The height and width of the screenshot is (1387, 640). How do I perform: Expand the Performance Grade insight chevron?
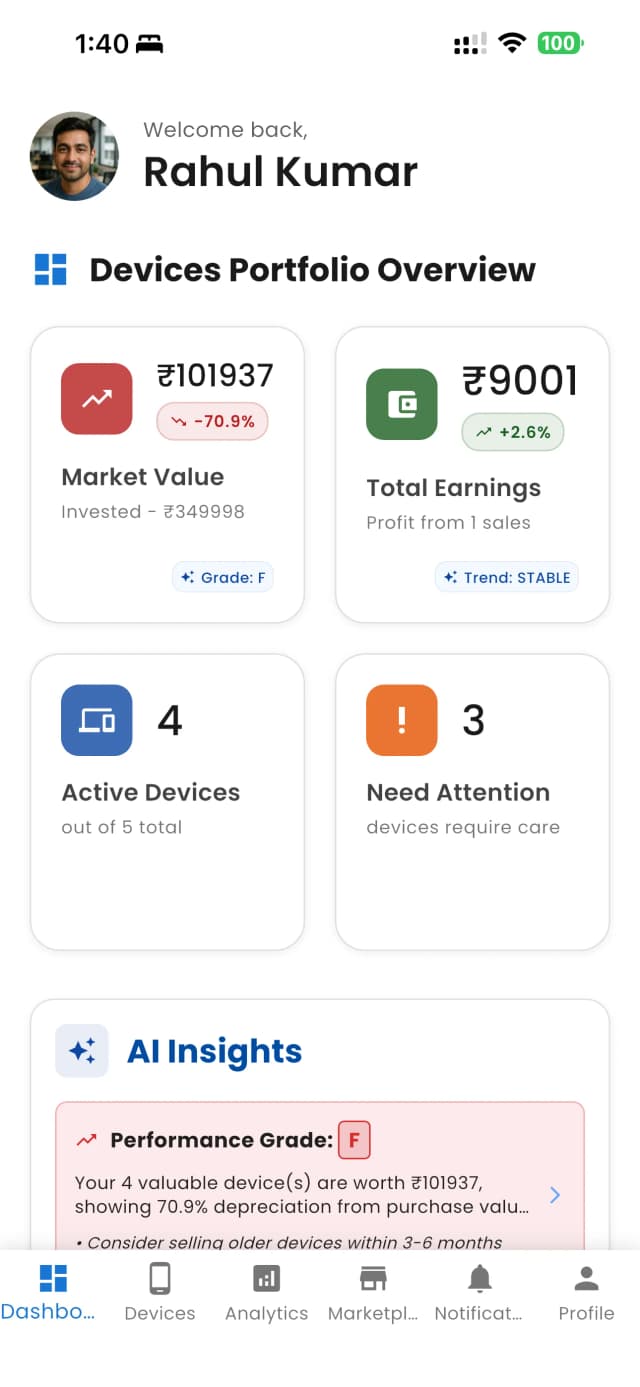[555, 1194]
